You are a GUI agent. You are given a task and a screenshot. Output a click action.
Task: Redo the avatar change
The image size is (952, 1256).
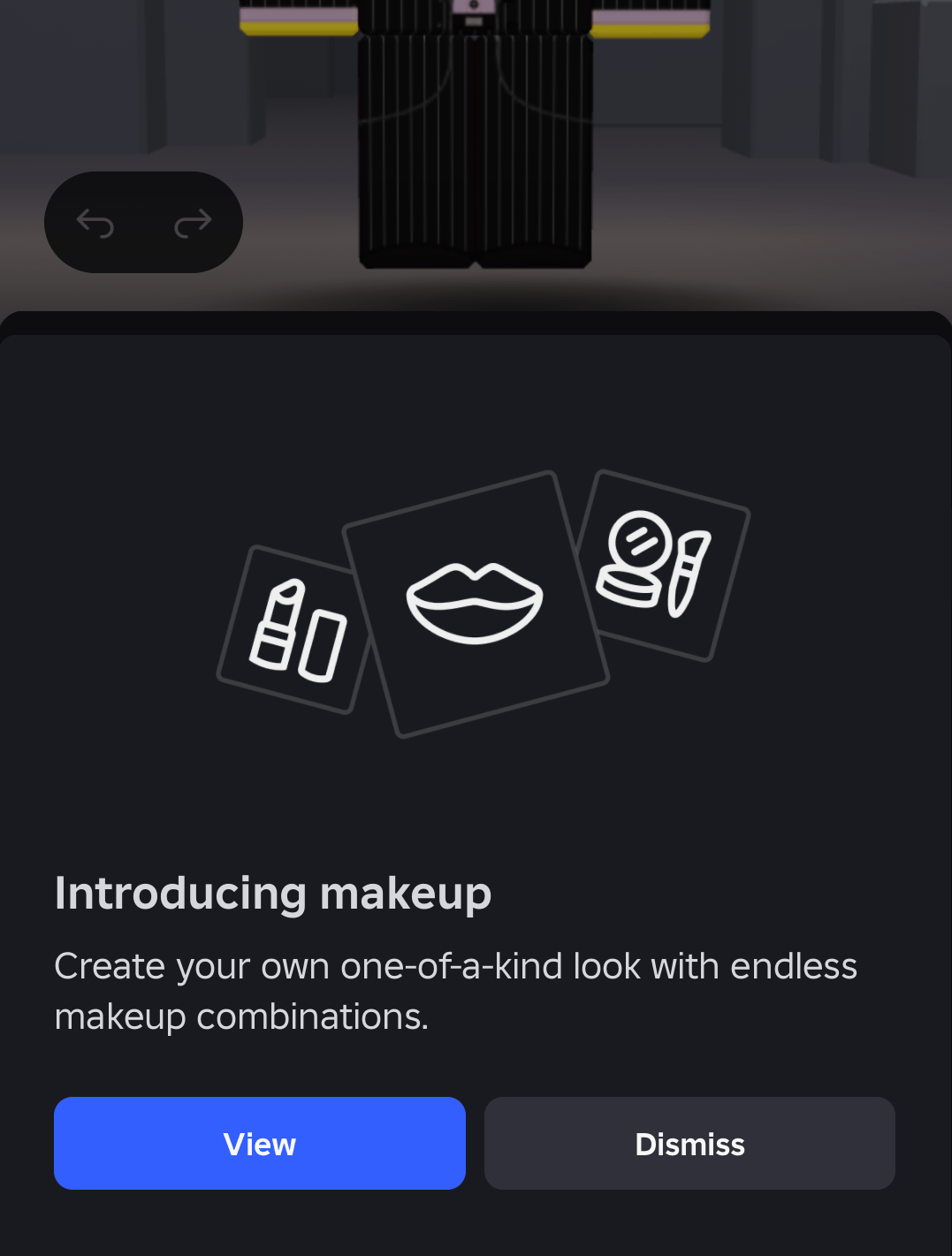[x=193, y=223]
